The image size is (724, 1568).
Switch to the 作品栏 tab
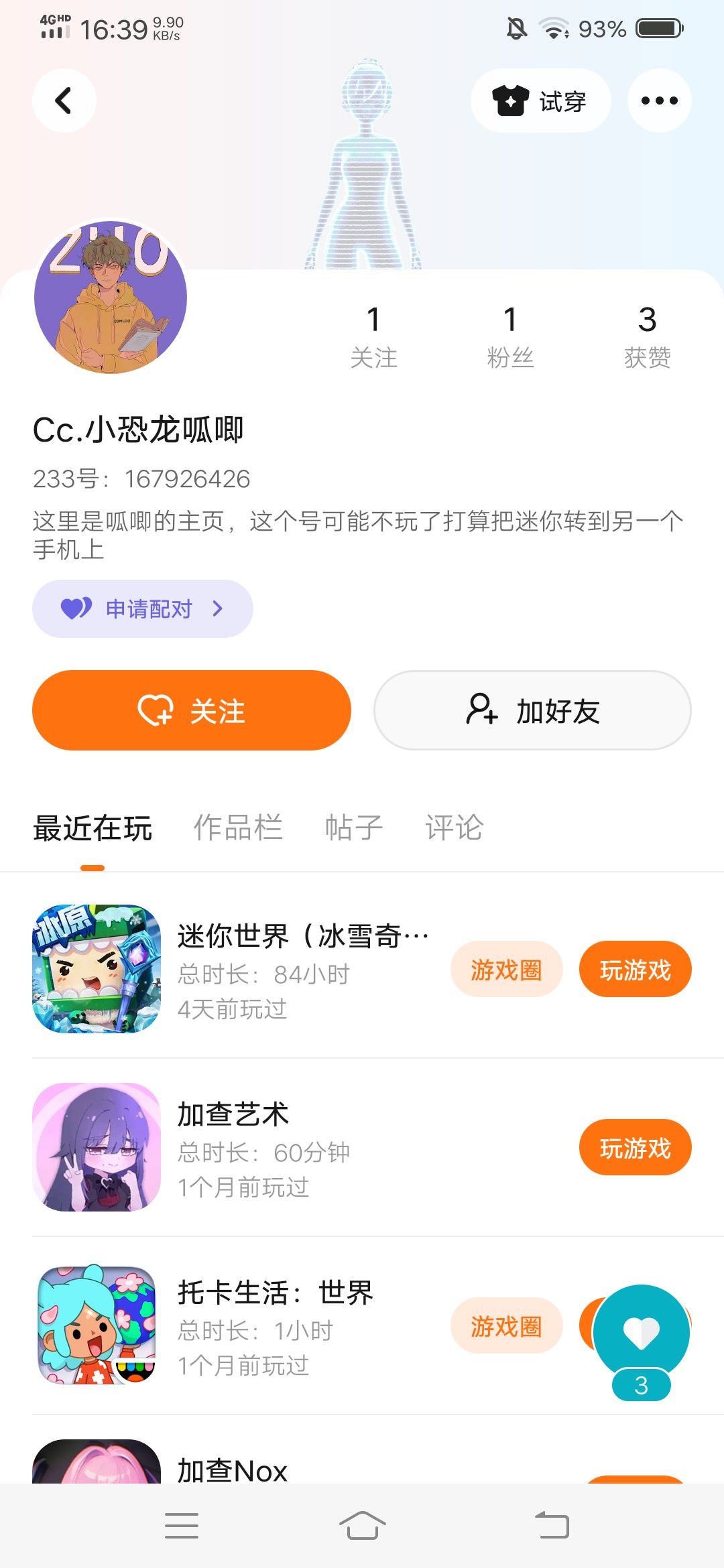point(238,828)
